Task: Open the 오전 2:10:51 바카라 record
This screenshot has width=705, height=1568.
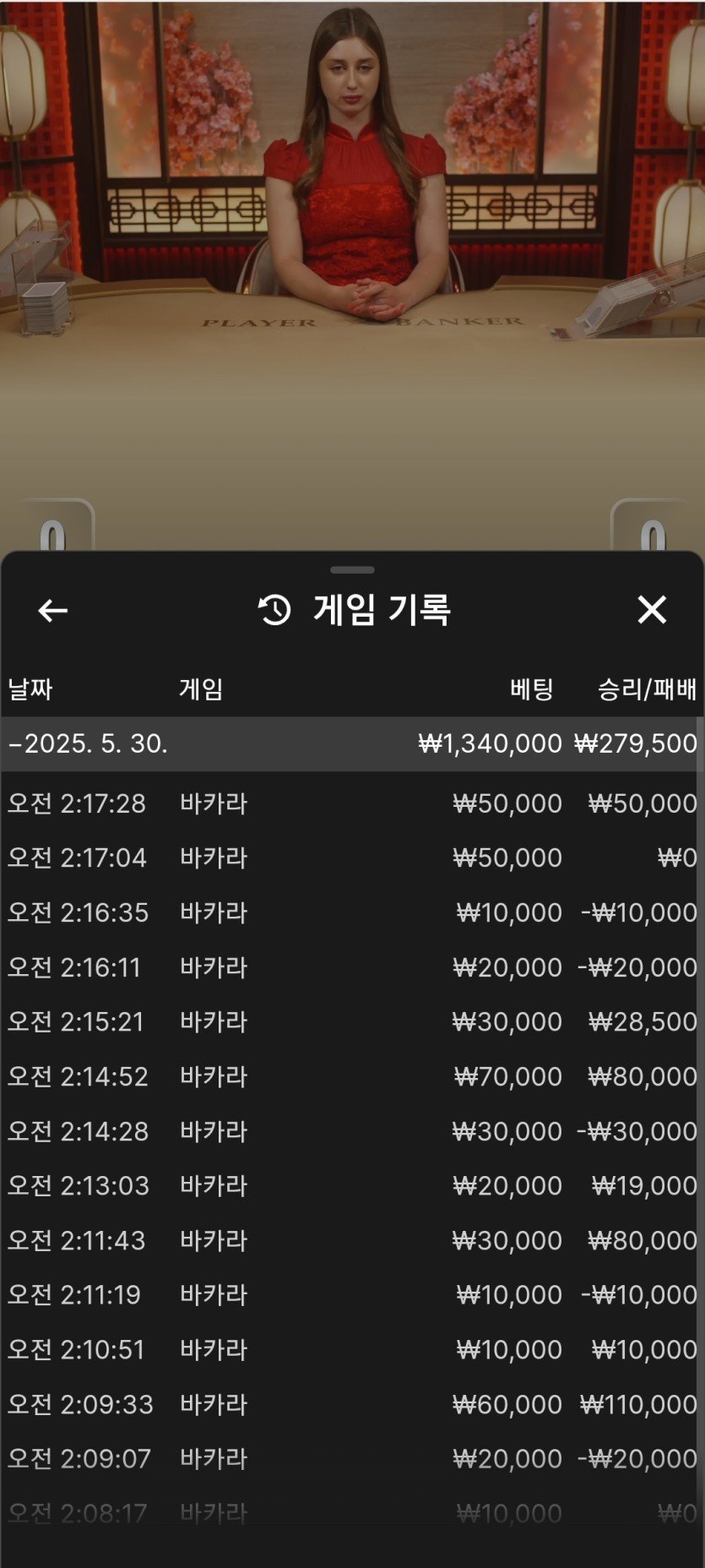Action: pos(351,1349)
